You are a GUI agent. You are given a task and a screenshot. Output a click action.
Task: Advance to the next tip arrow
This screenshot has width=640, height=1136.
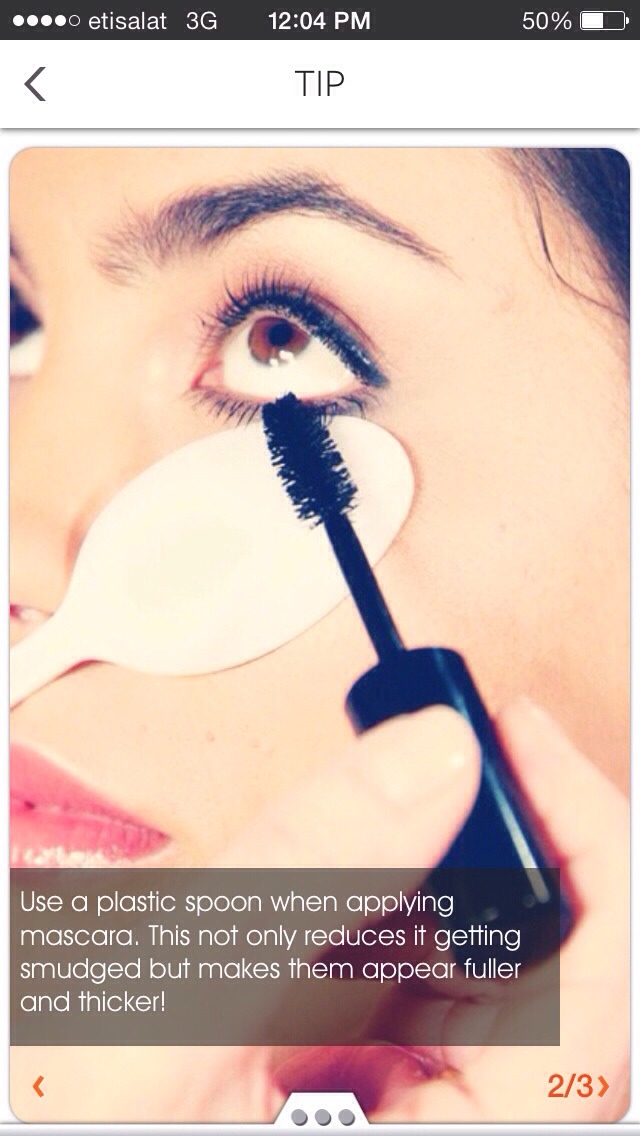[602, 1085]
